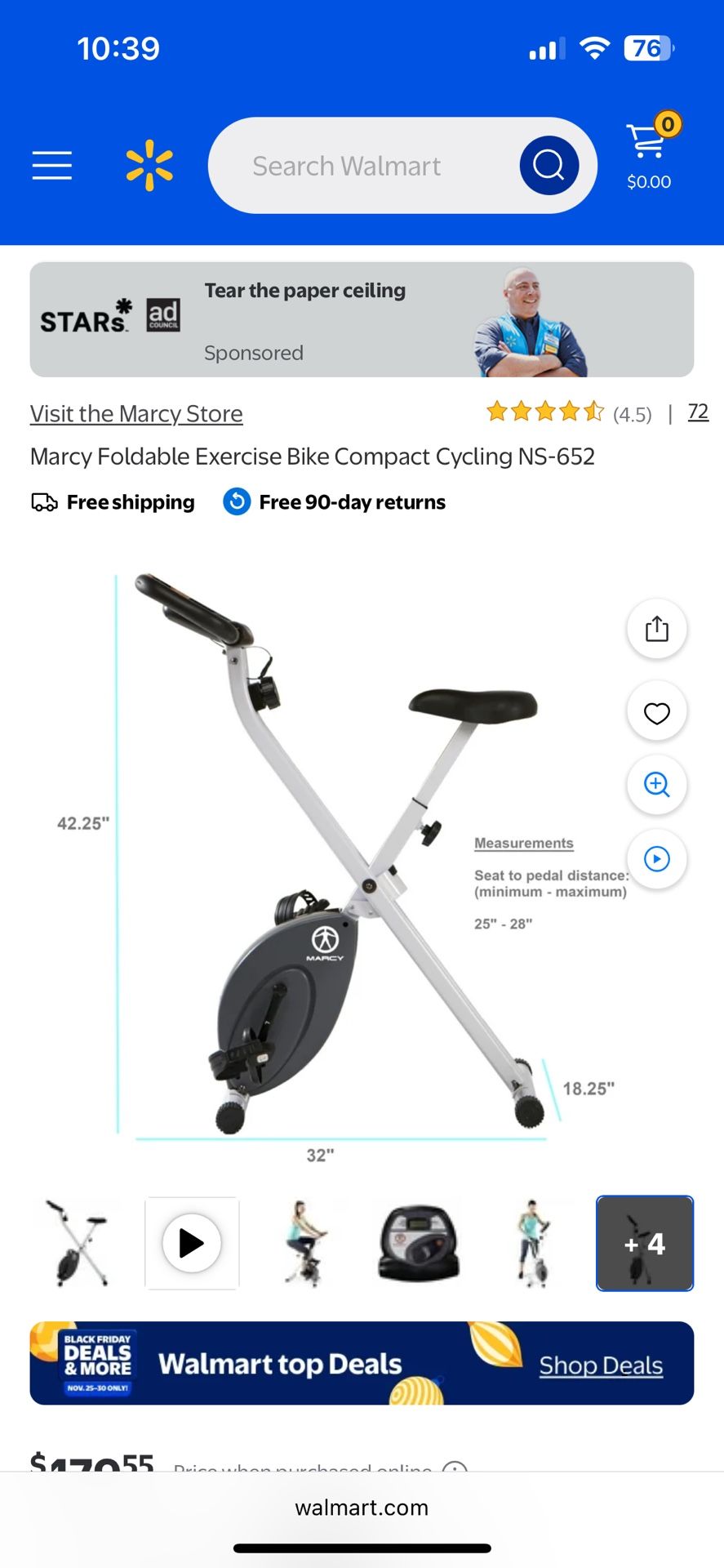Open the share icon on the product image

click(656, 629)
